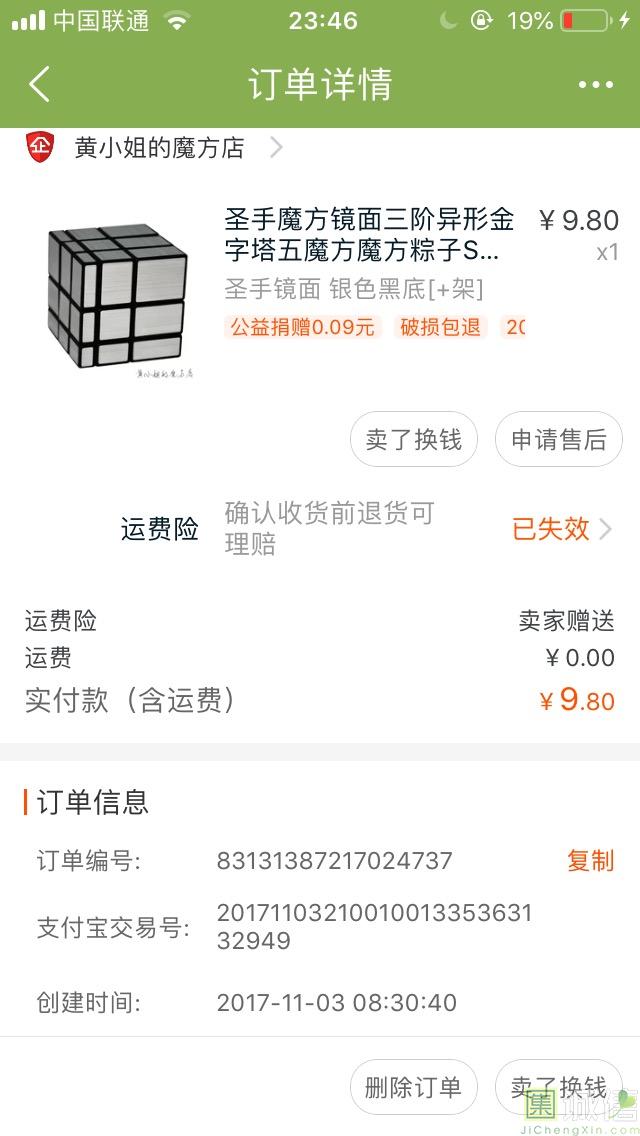
Task: Go back from order details
Action: (x=39, y=85)
